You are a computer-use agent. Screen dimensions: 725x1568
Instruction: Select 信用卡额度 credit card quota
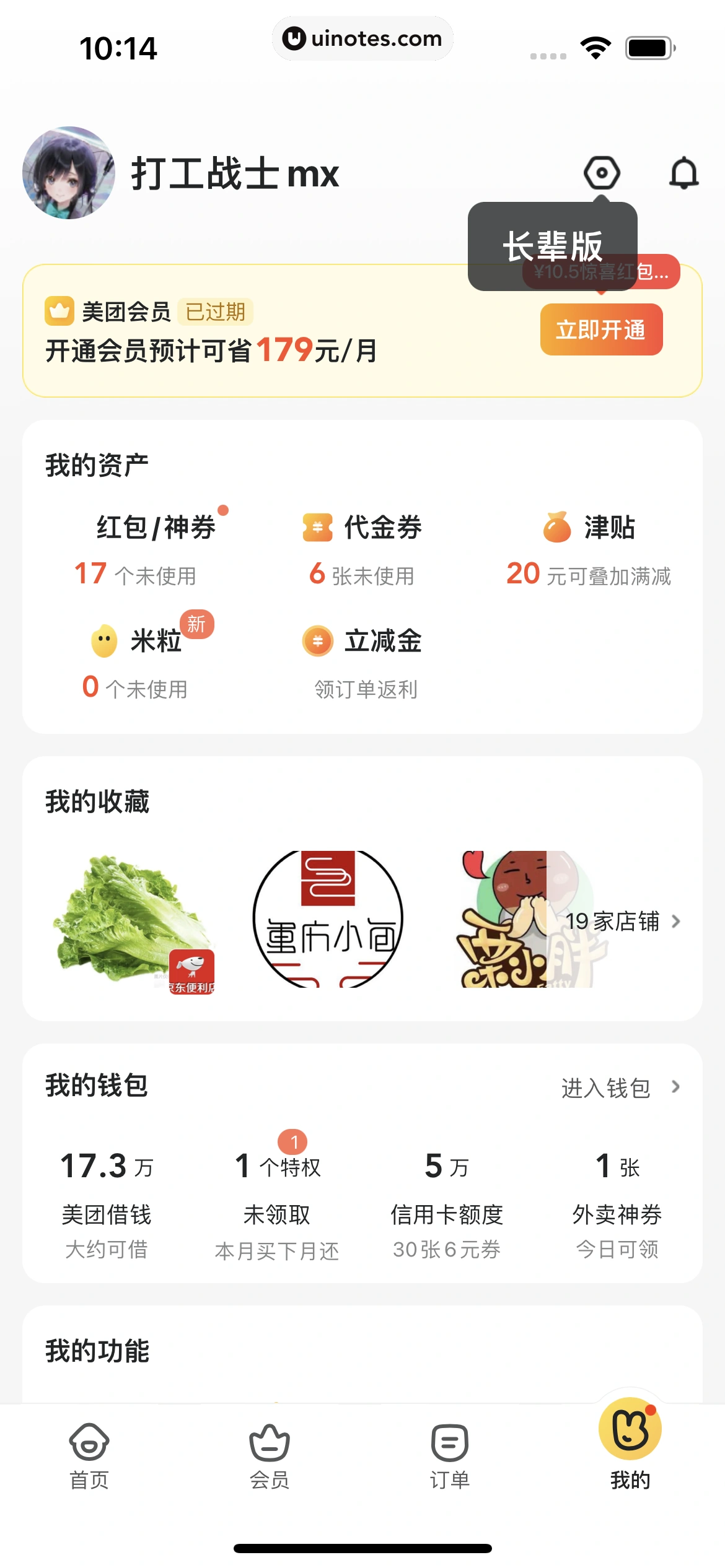(x=448, y=1195)
